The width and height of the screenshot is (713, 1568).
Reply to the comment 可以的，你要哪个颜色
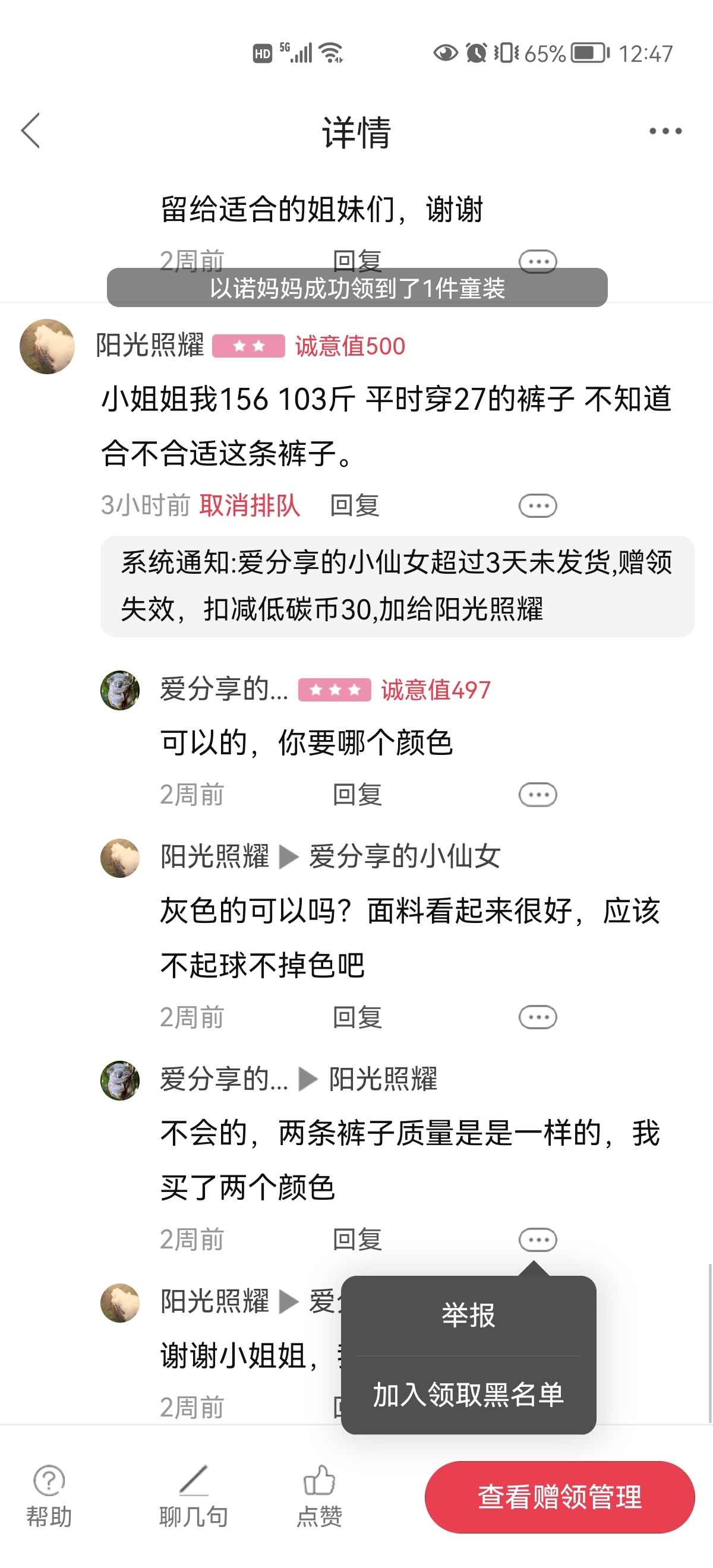357,794
